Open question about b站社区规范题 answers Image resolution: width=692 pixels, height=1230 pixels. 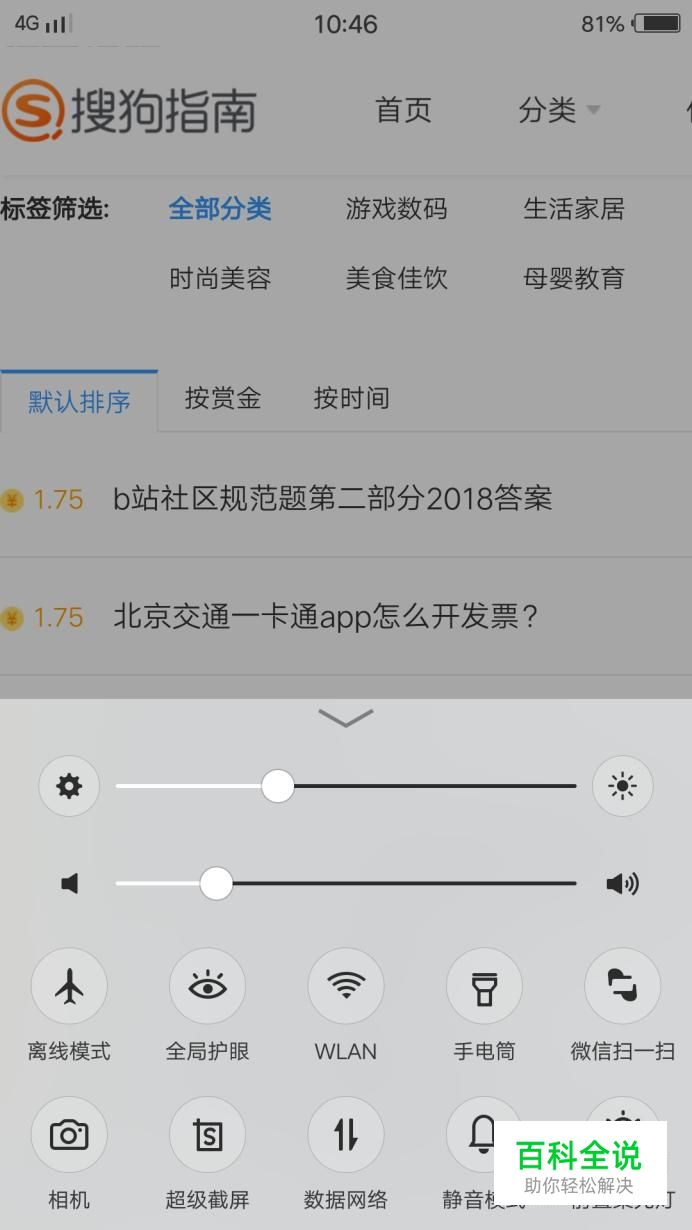pyautogui.click(x=332, y=499)
